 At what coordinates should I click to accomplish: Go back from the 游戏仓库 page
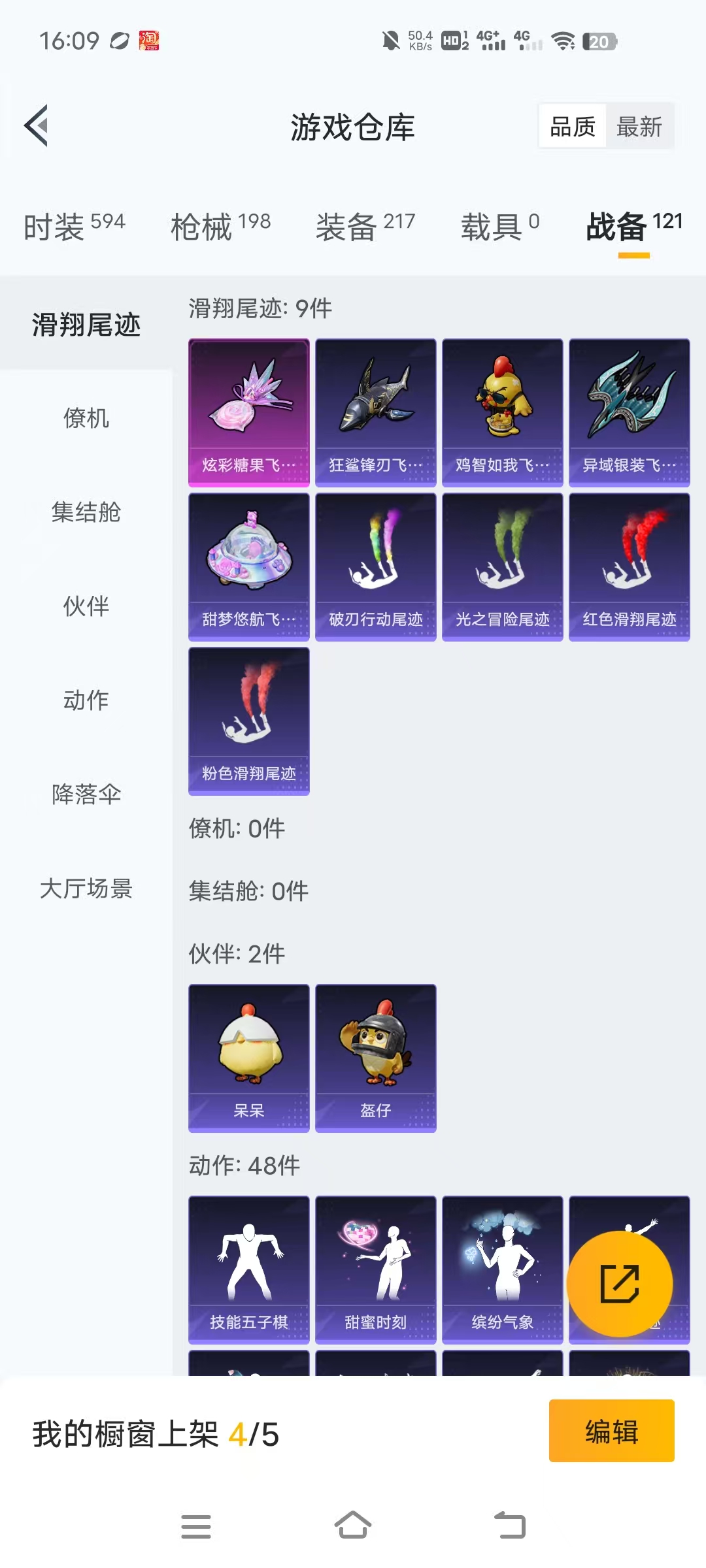37,125
